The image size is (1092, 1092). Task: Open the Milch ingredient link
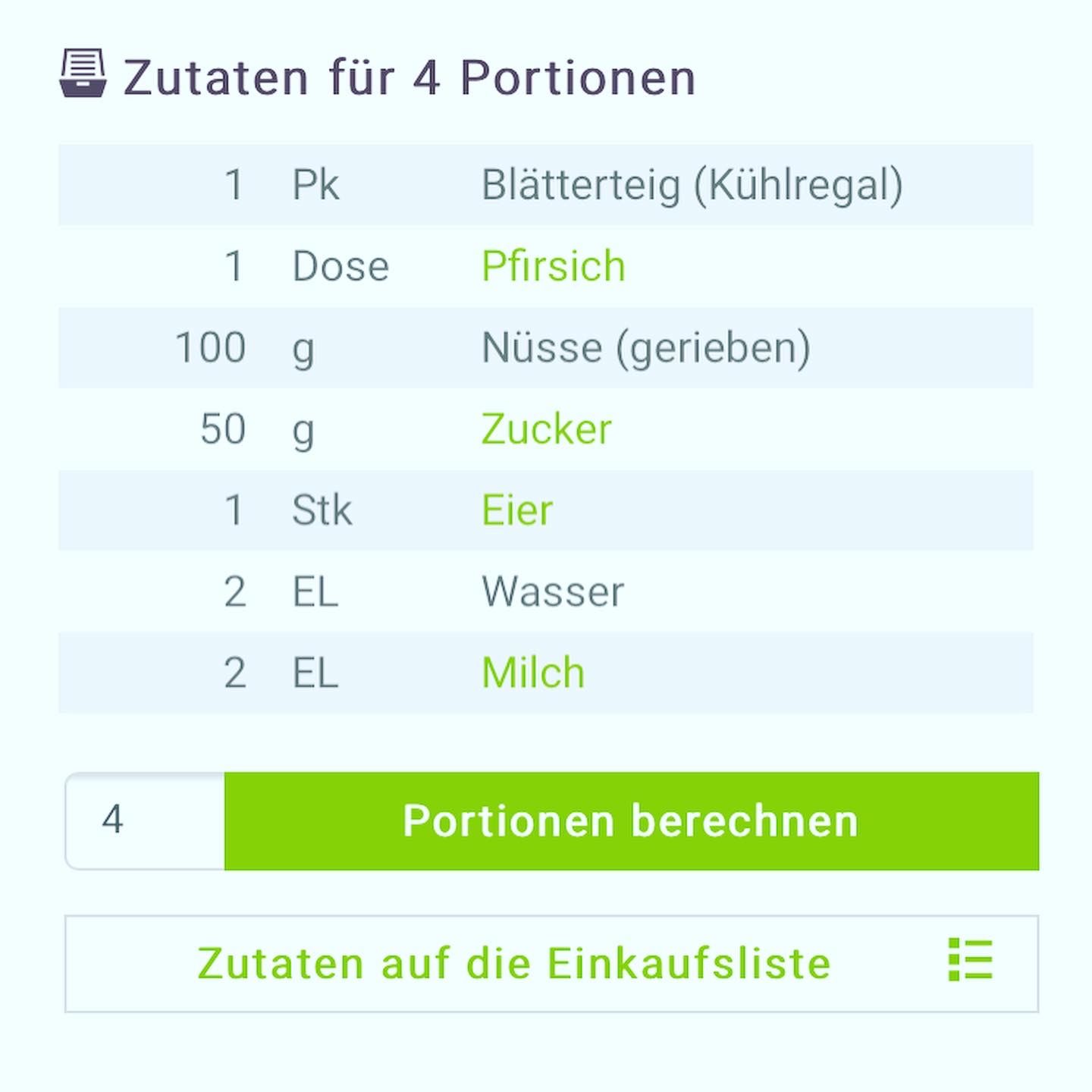533,673
